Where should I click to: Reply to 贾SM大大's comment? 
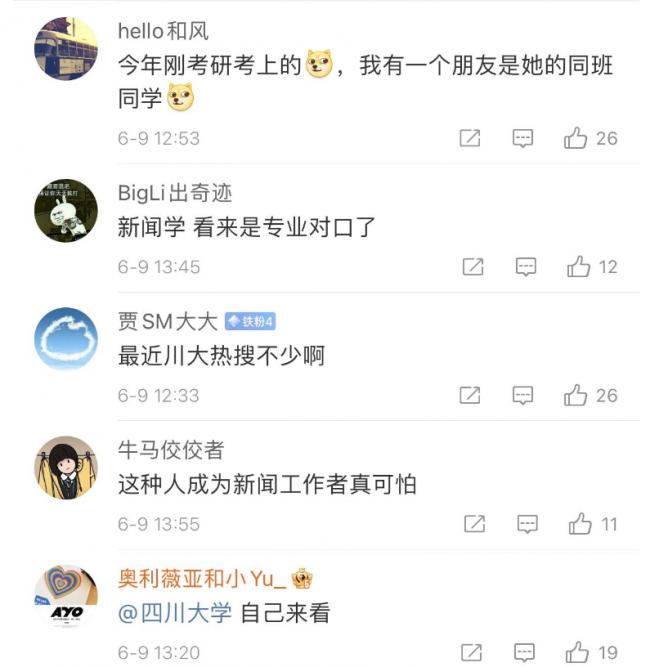coord(523,396)
